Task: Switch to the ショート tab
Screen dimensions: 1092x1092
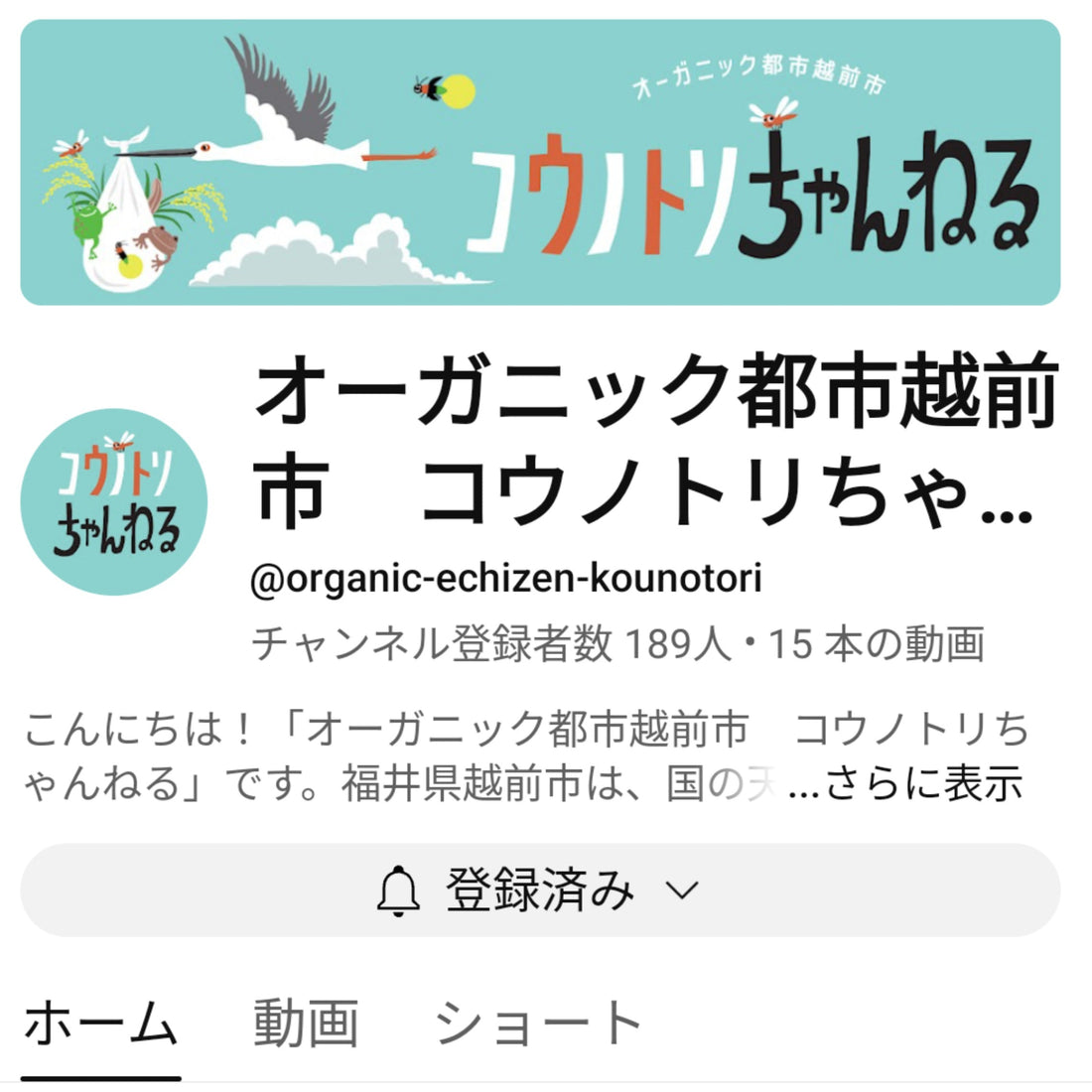Action: point(539,1024)
